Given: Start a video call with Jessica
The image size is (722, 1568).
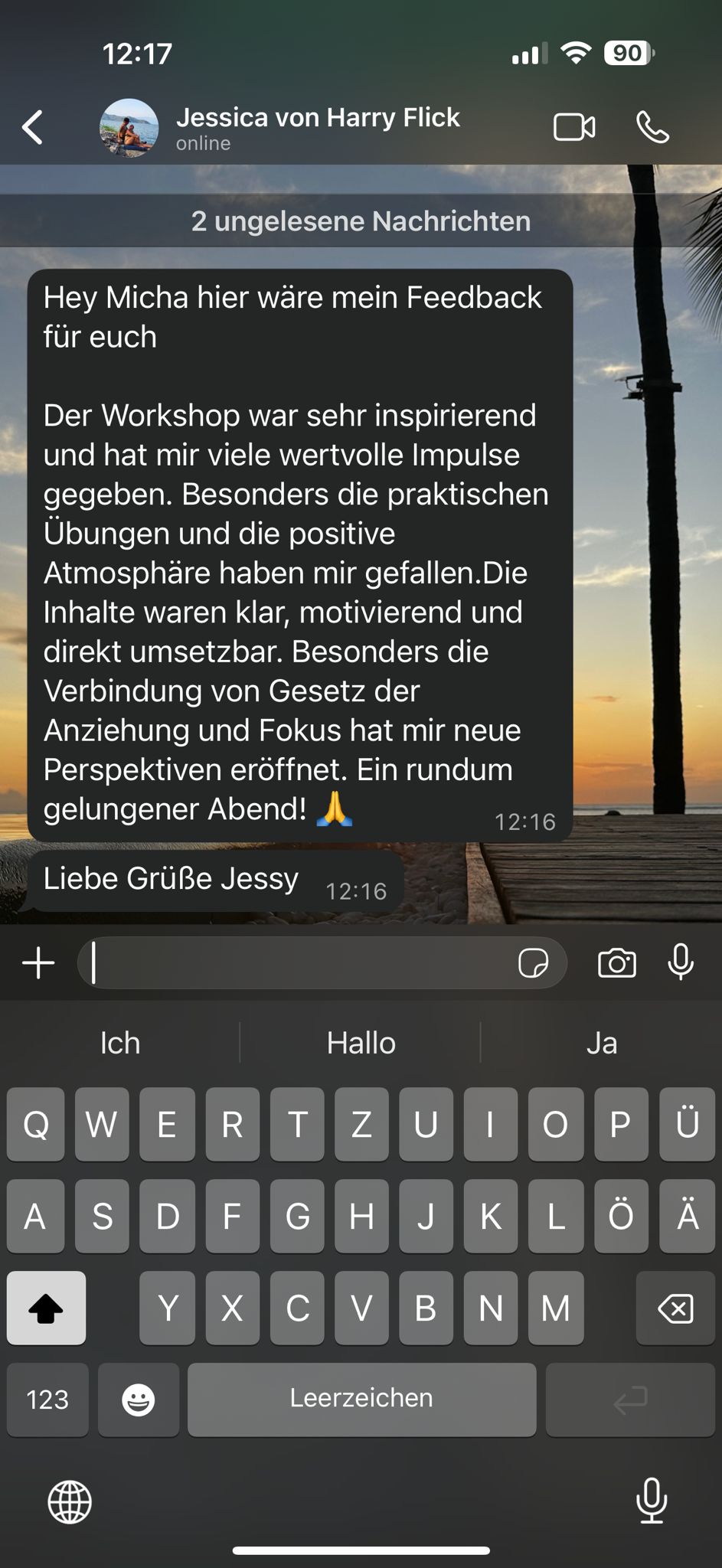Looking at the screenshot, I should pyautogui.click(x=574, y=127).
